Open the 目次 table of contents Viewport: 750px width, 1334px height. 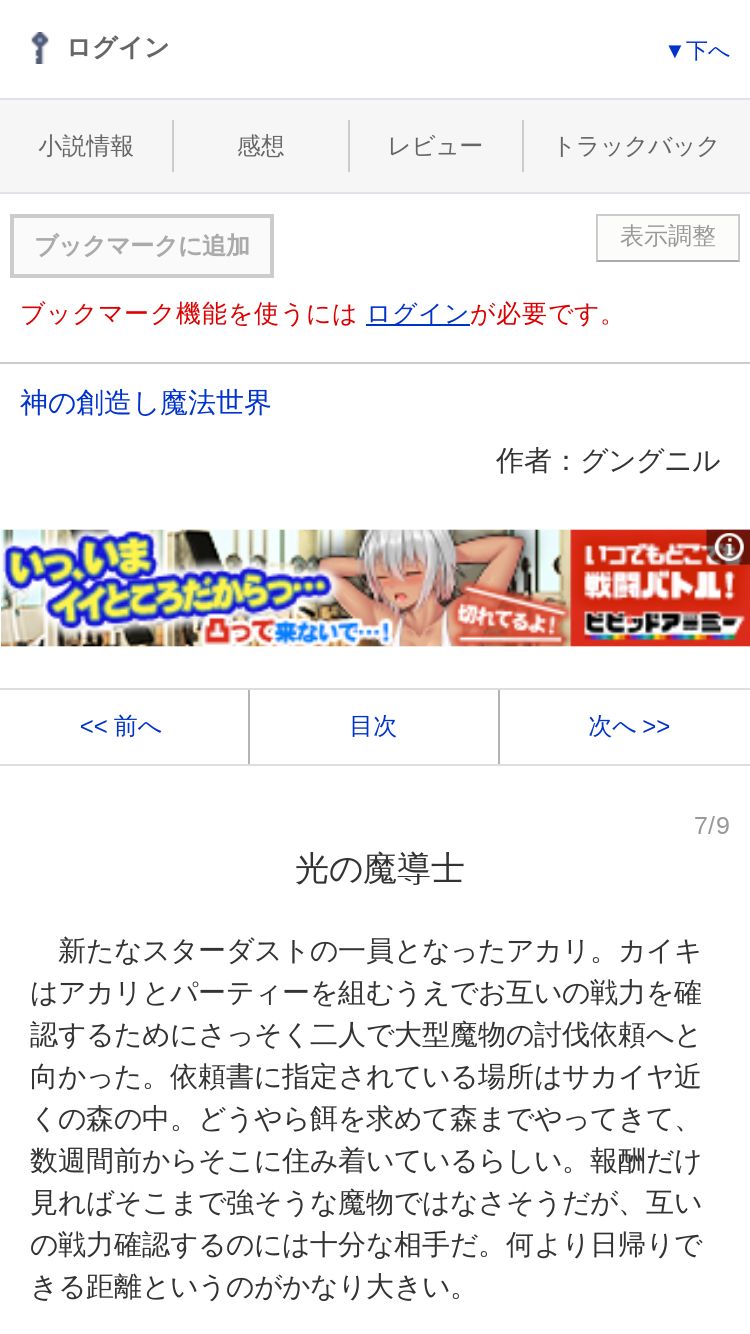coord(373,727)
